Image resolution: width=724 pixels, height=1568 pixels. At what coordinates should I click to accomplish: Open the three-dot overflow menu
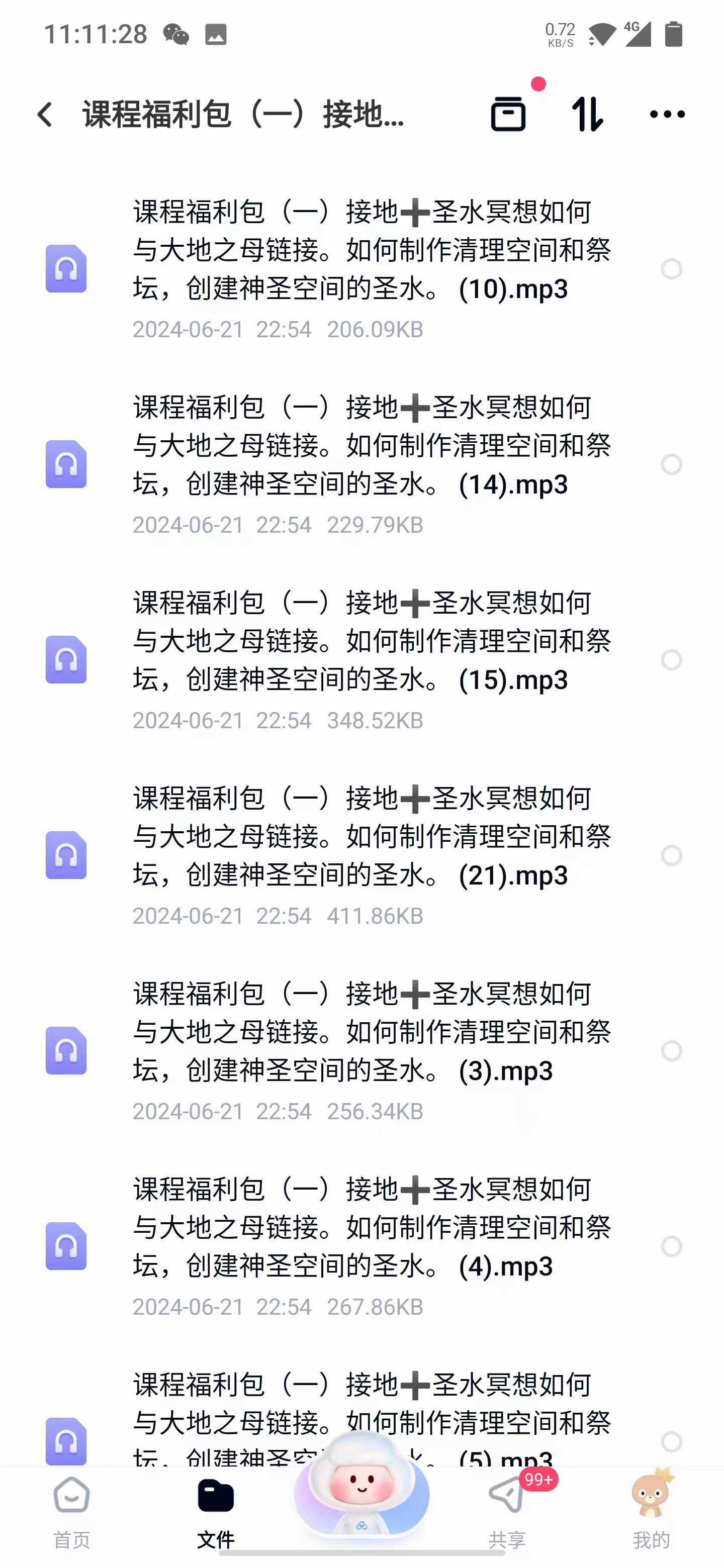coord(667,114)
